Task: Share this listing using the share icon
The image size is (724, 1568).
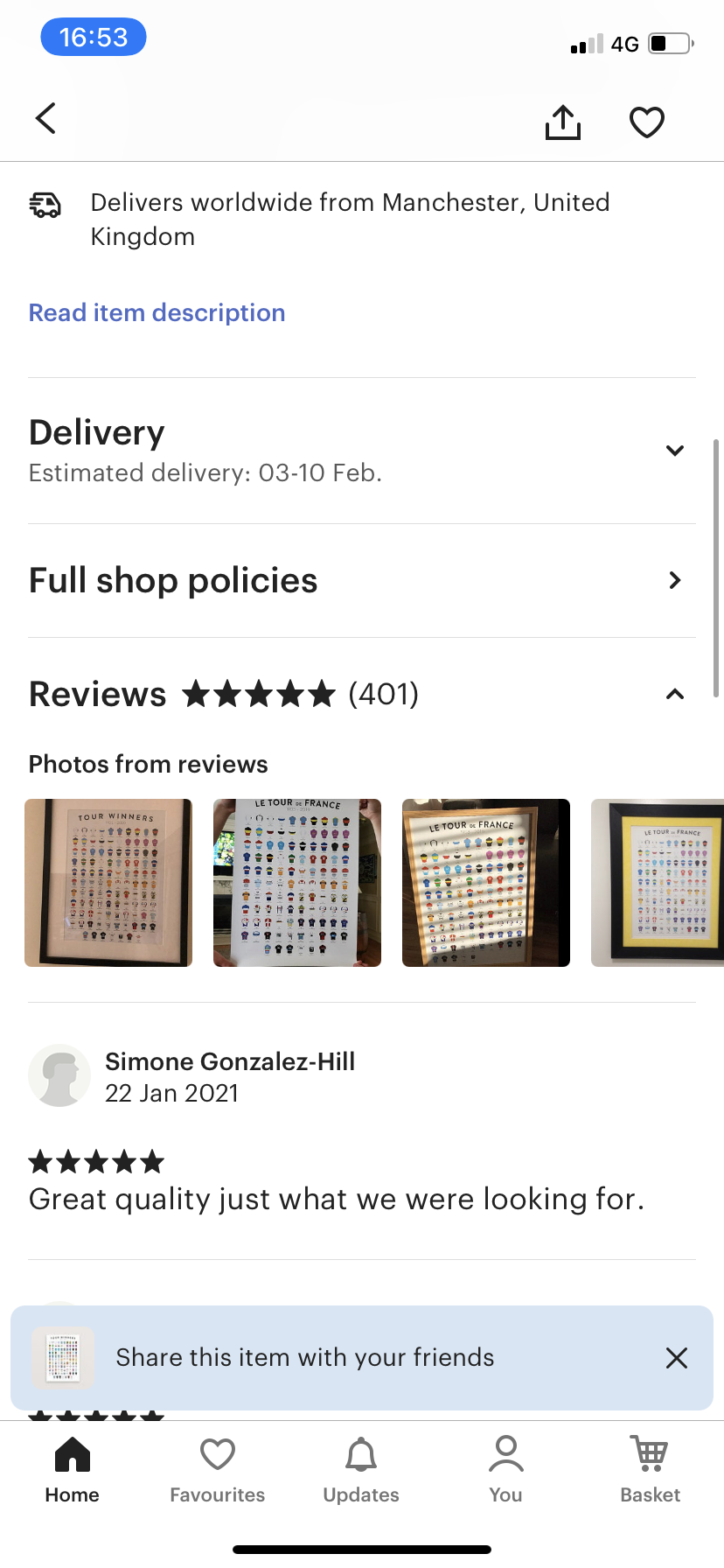Action: [562, 122]
